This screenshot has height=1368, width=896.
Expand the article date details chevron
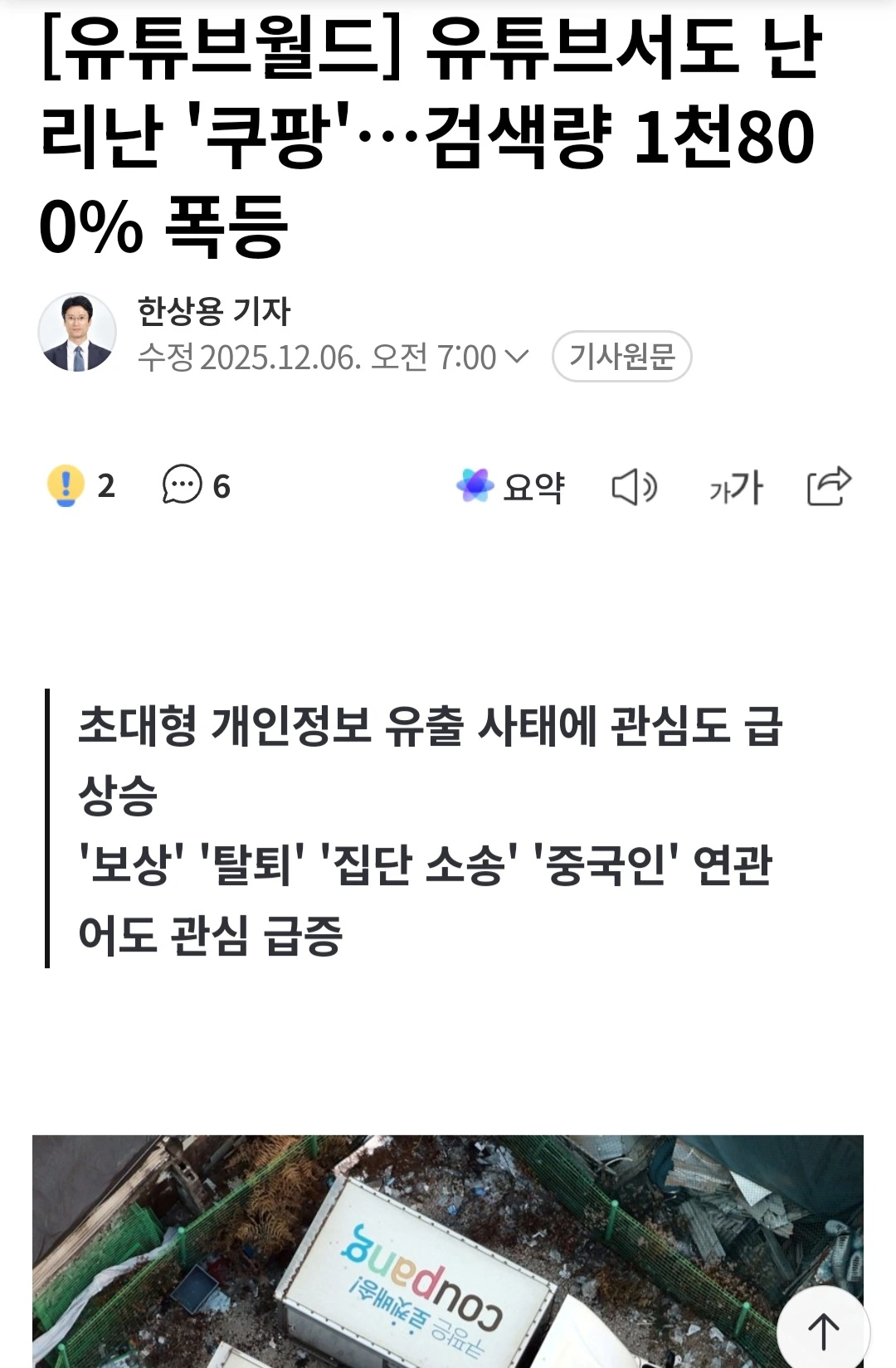[x=516, y=357]
